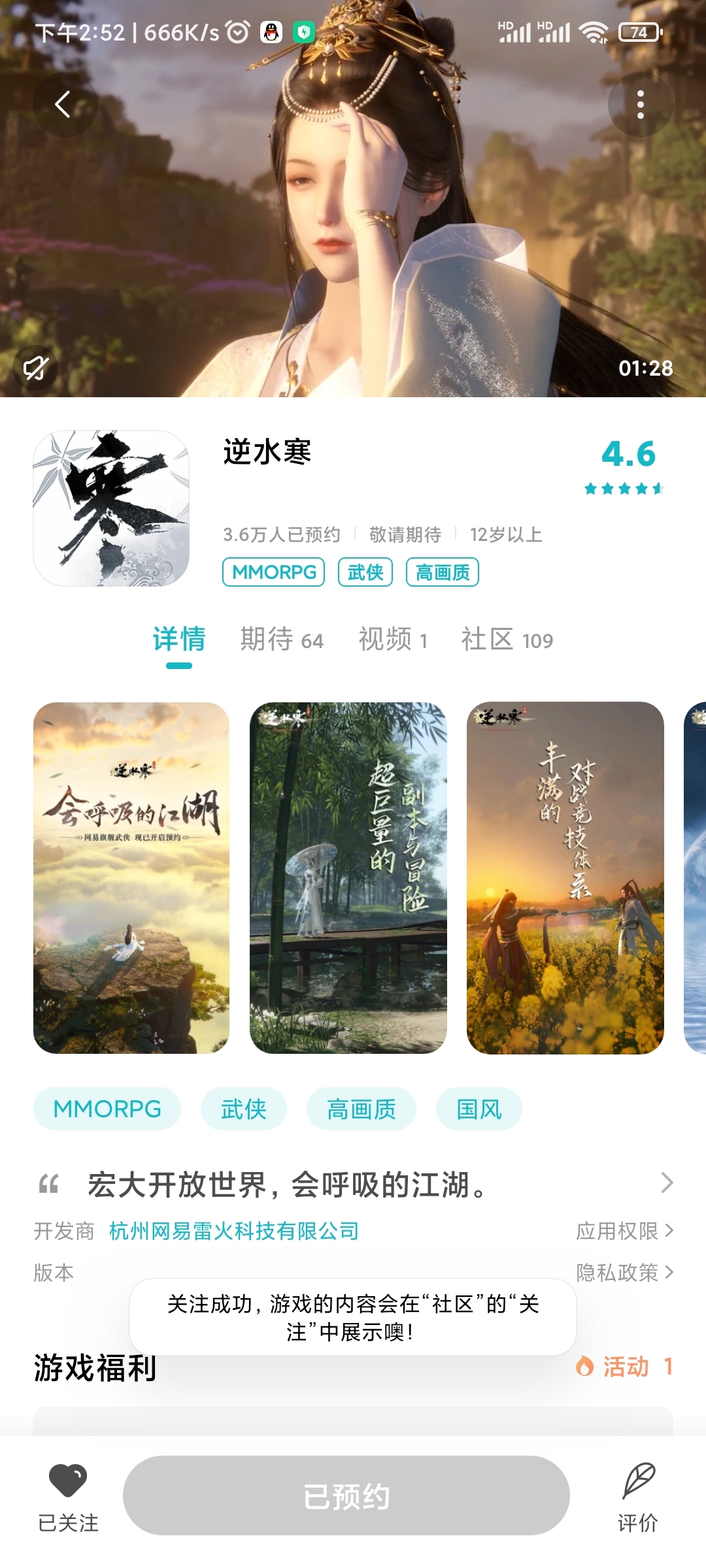The width and height of the screenshot is (706, 1568).
Task: Open the 丰满的对战竞技体系 screenshot
Action: pyautogui.click(x=565, y=877)
